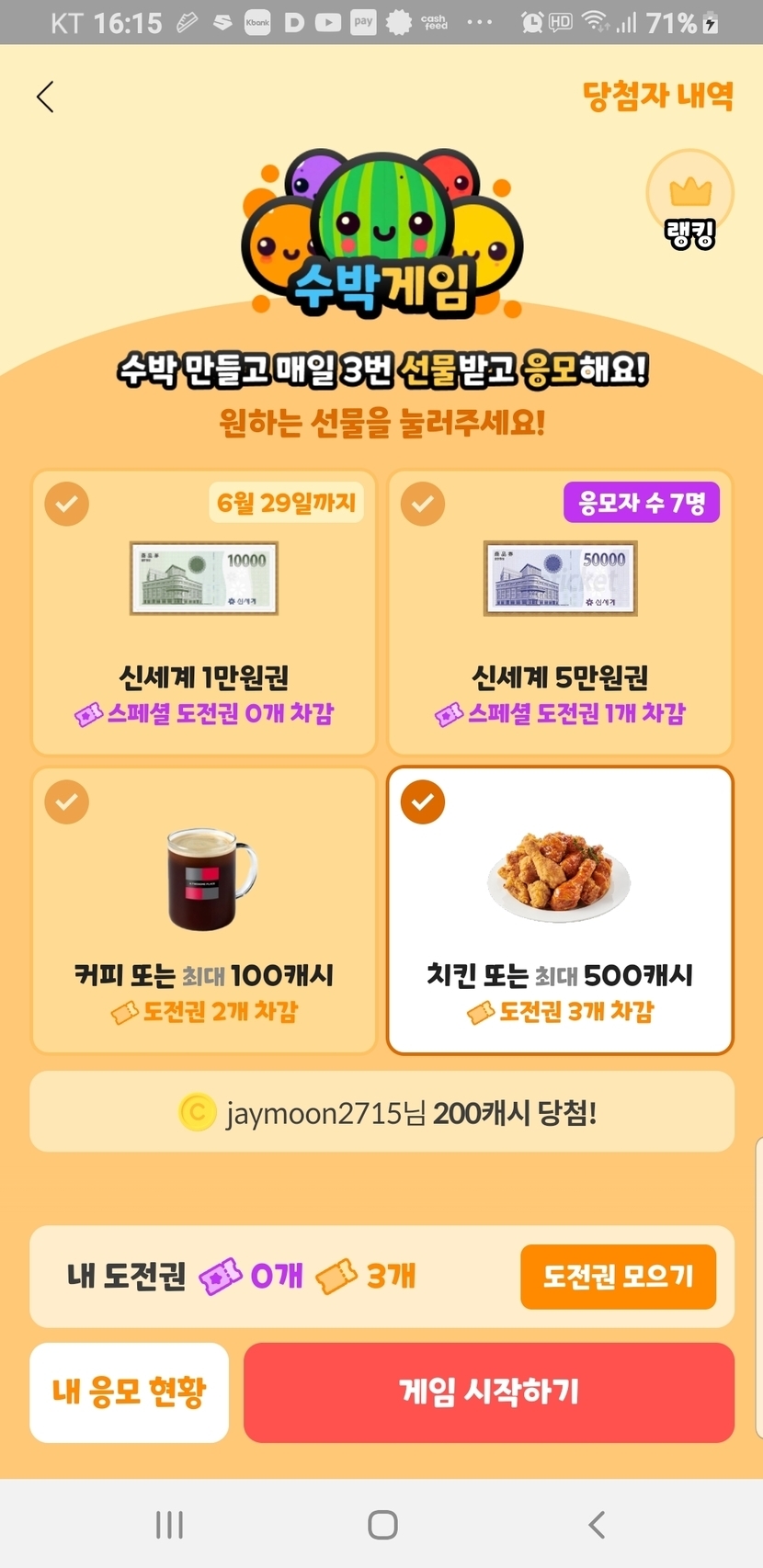Select the 신세계 5만원권 gift card
The image size is (763, 1568).
click(560, 612)
